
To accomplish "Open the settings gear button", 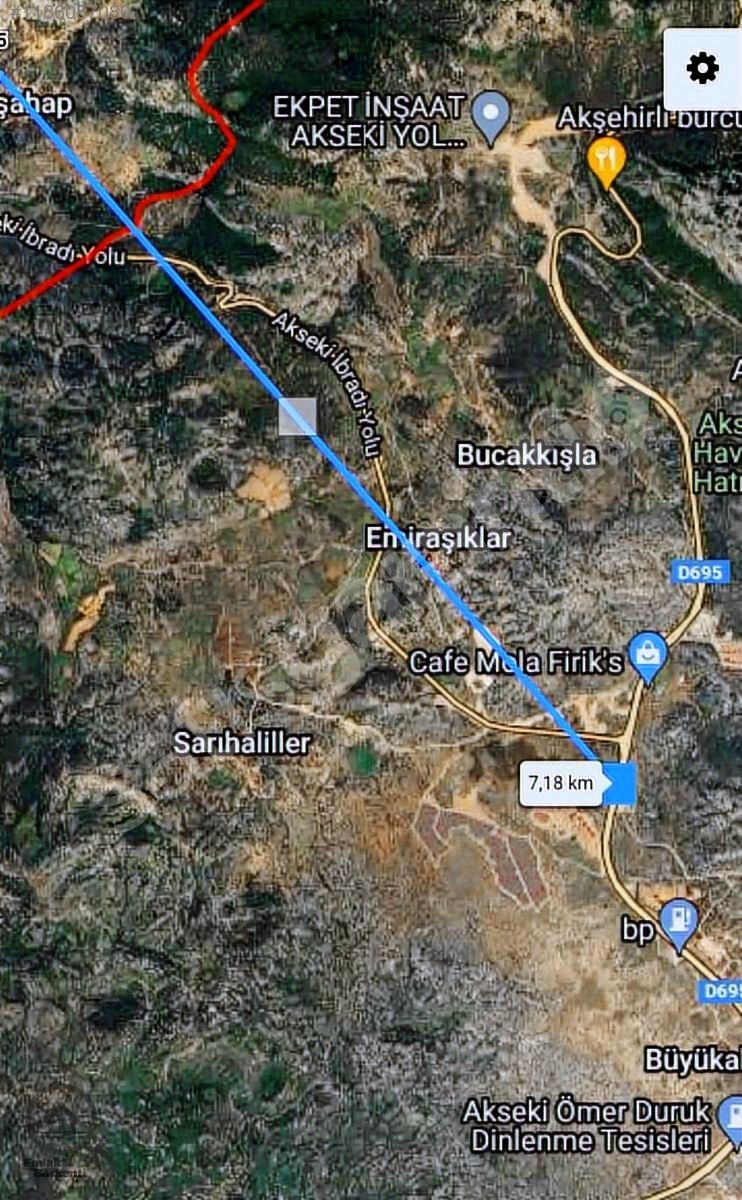I will [703, 68].
